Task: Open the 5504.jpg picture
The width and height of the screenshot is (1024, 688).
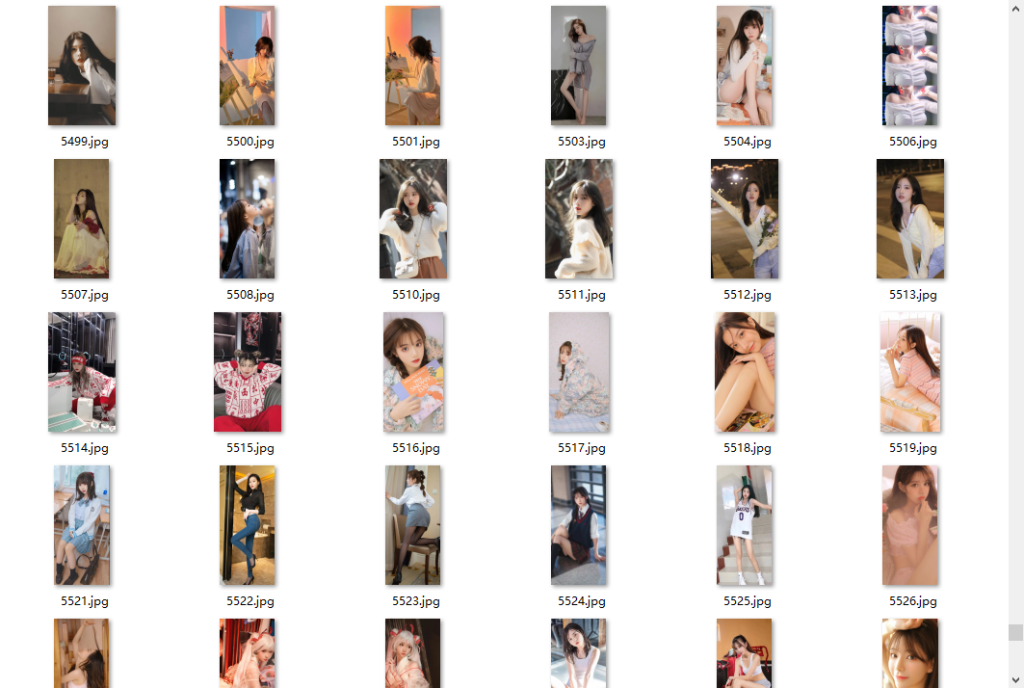Action: 745,66
